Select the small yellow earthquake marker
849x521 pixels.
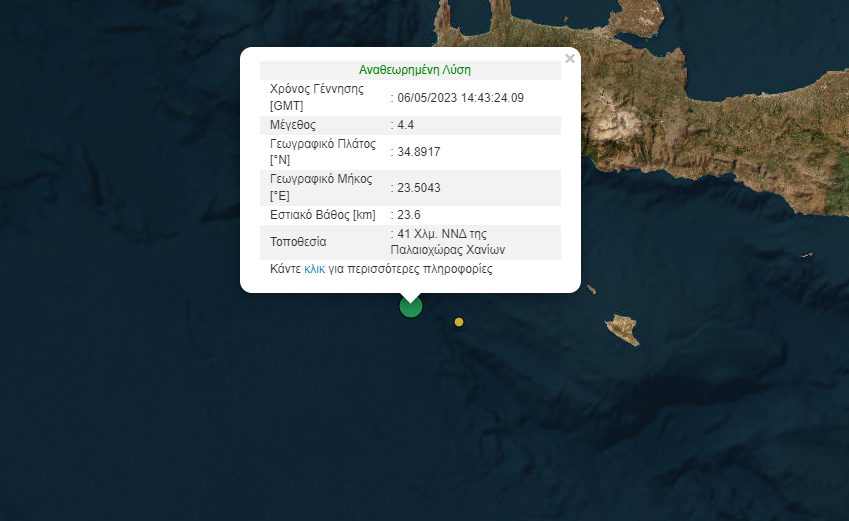click(459, 322)
